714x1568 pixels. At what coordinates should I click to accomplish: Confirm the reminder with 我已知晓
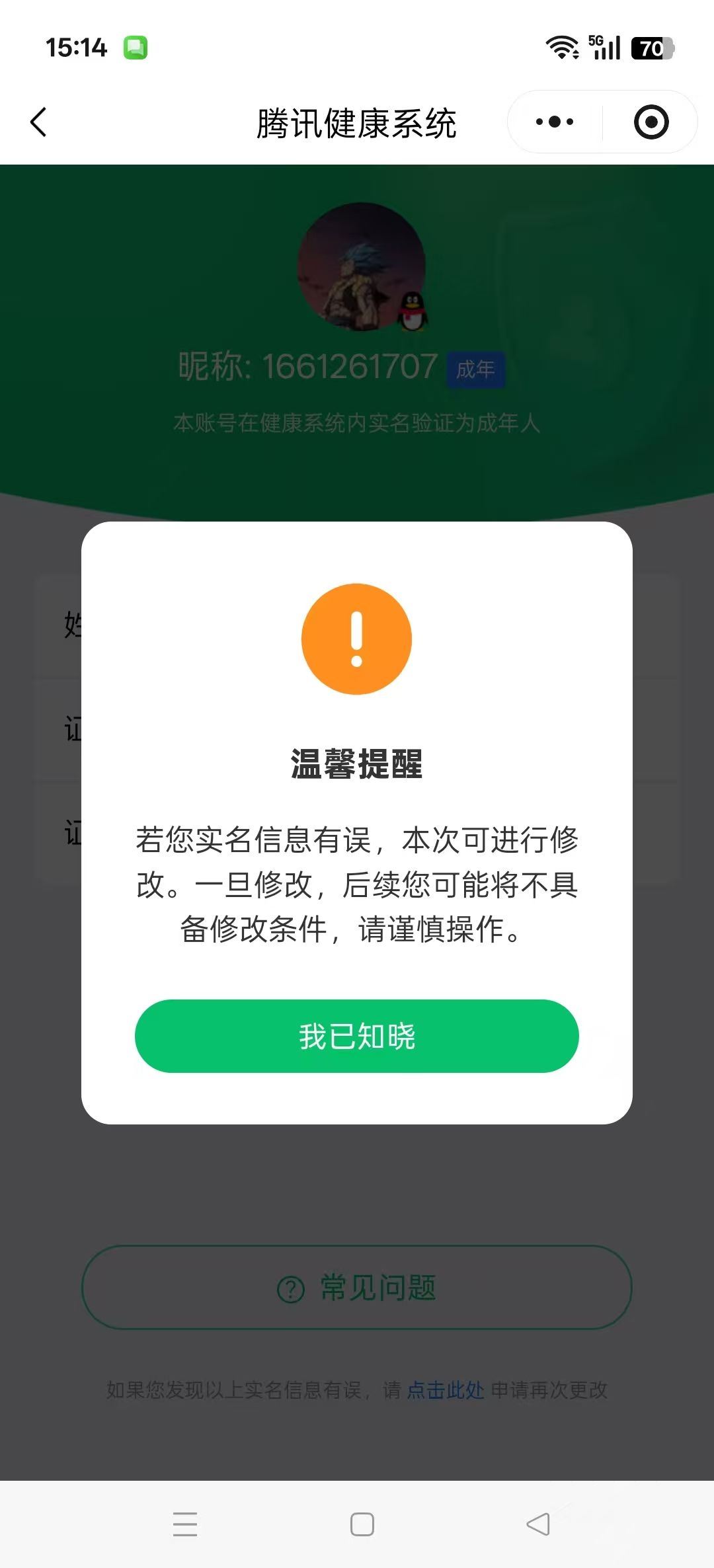coord(356,1036)
